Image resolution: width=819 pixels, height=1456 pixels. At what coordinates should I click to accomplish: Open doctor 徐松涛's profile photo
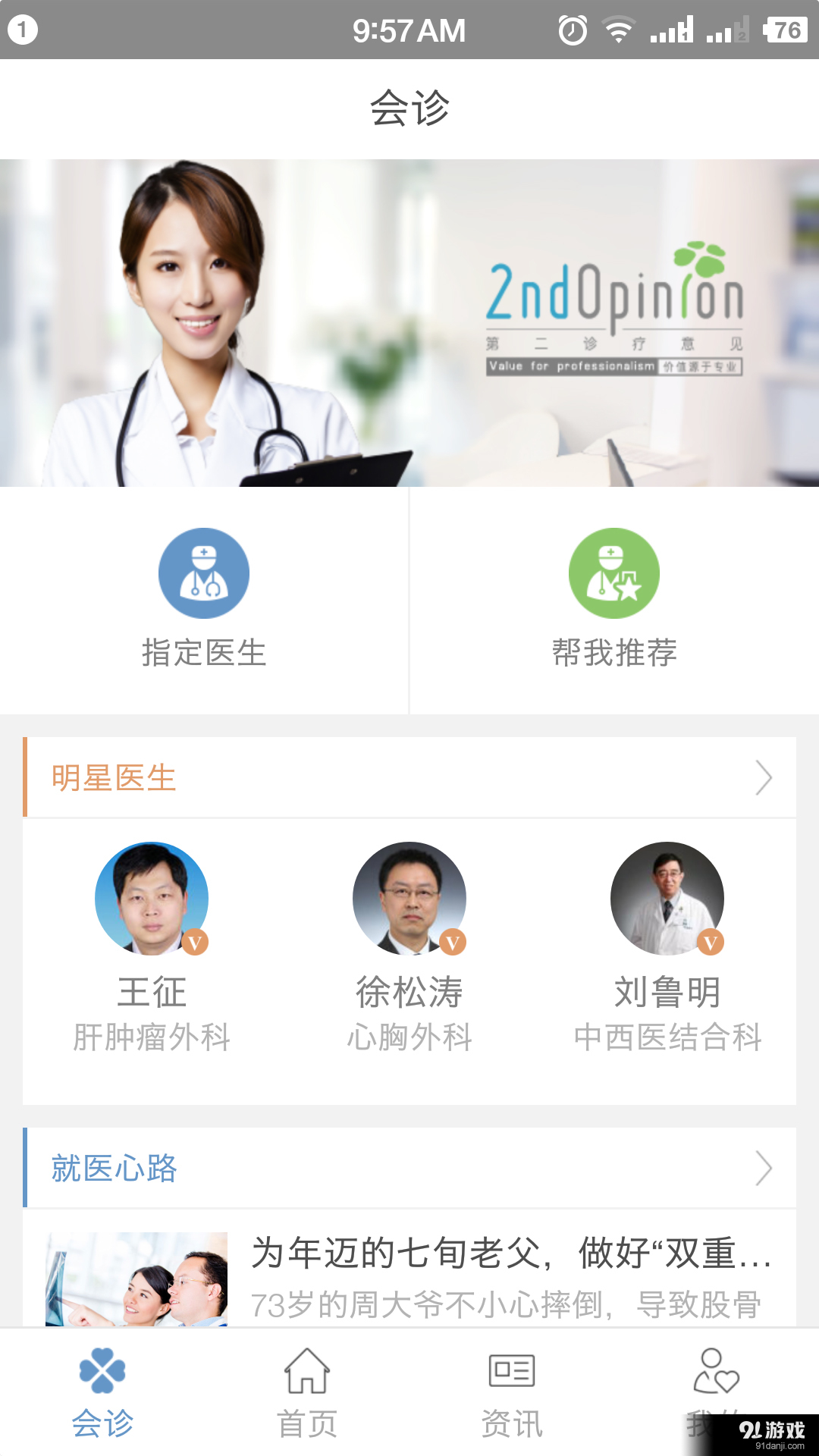coord(409,898)
